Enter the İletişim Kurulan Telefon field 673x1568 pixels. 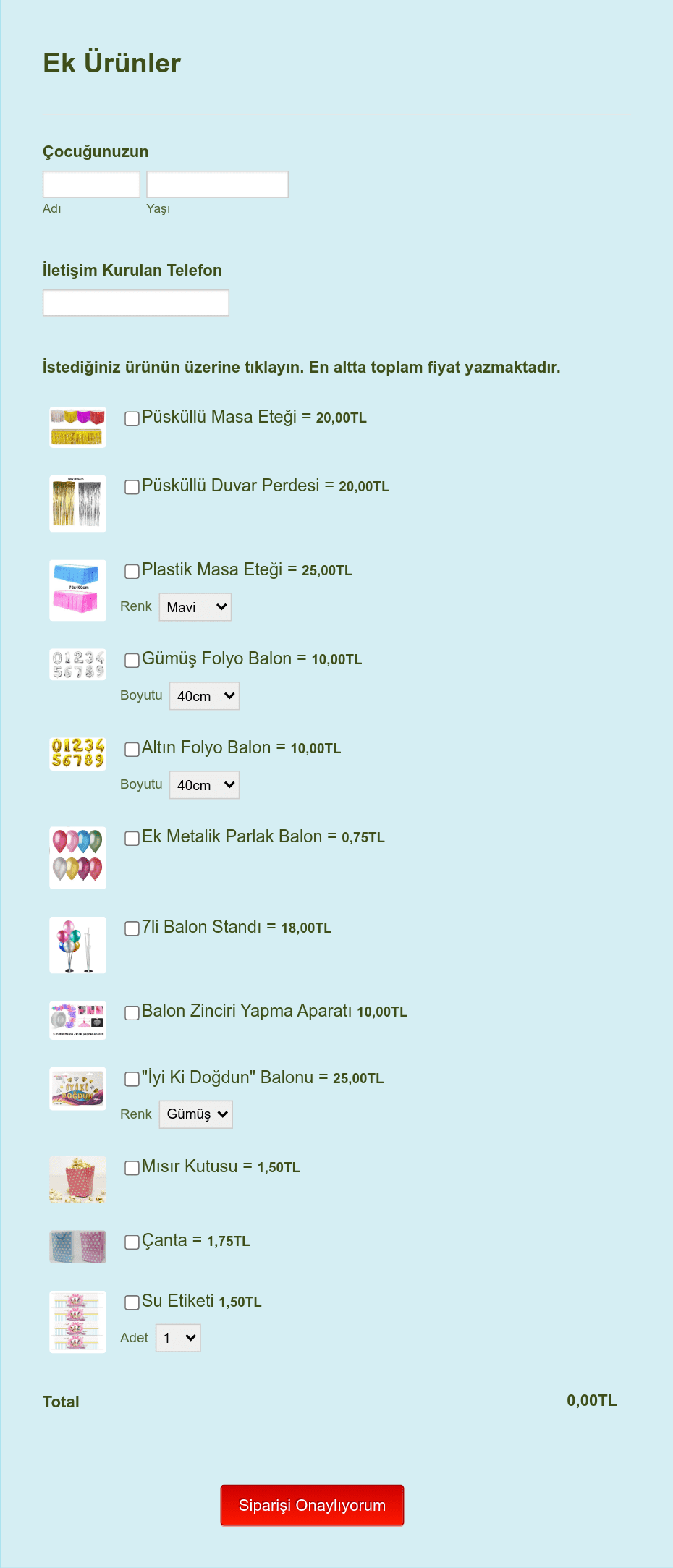pyautogui.click(x=136, y=303)
